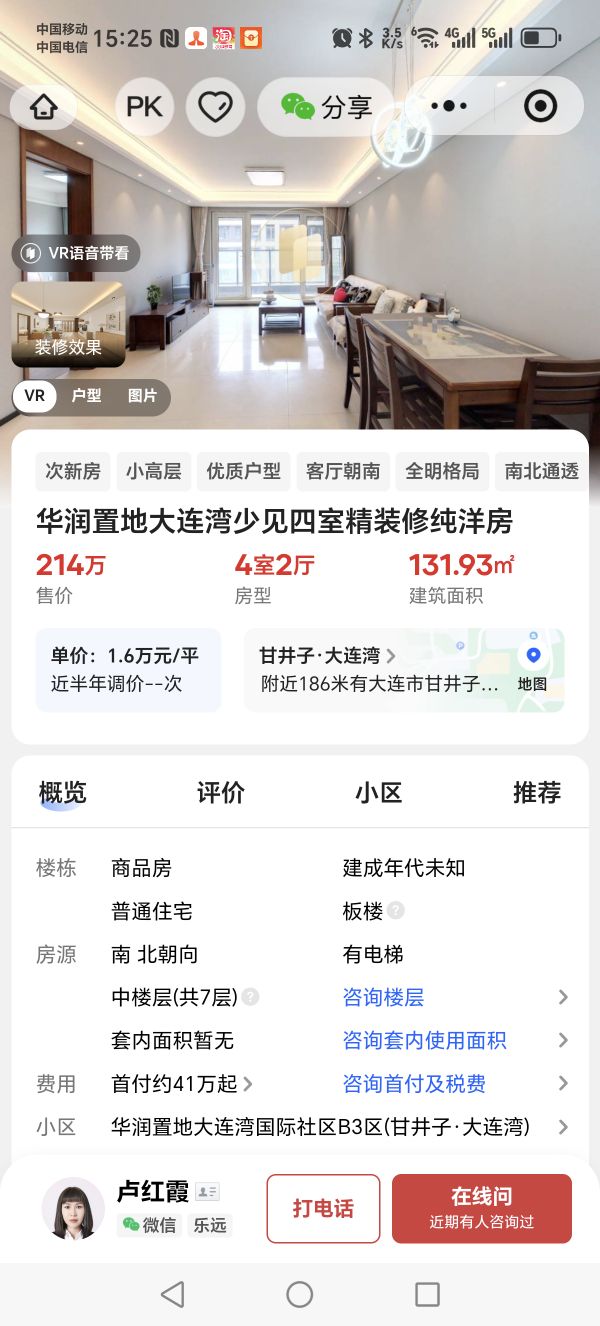
Task: Tap the 咨询楼层 link
Action: click(x=384, y=997)
